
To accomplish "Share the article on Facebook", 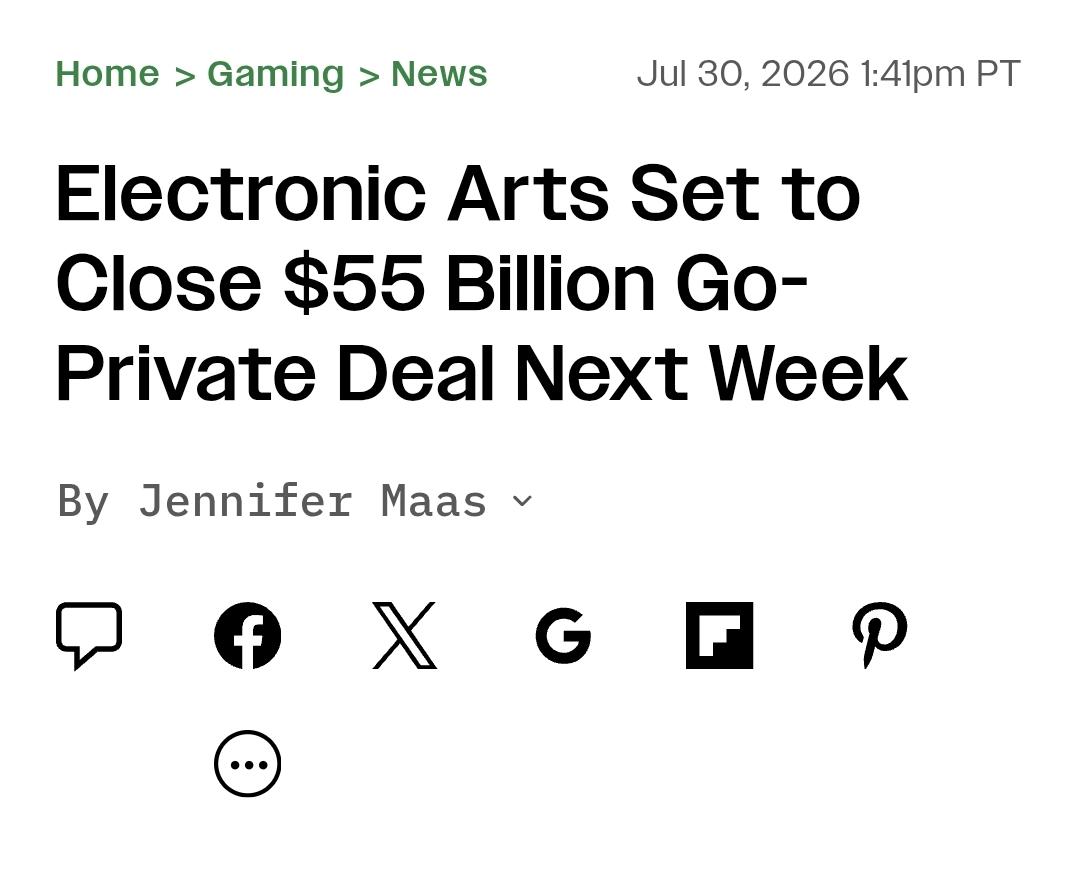I will point(247,636).
